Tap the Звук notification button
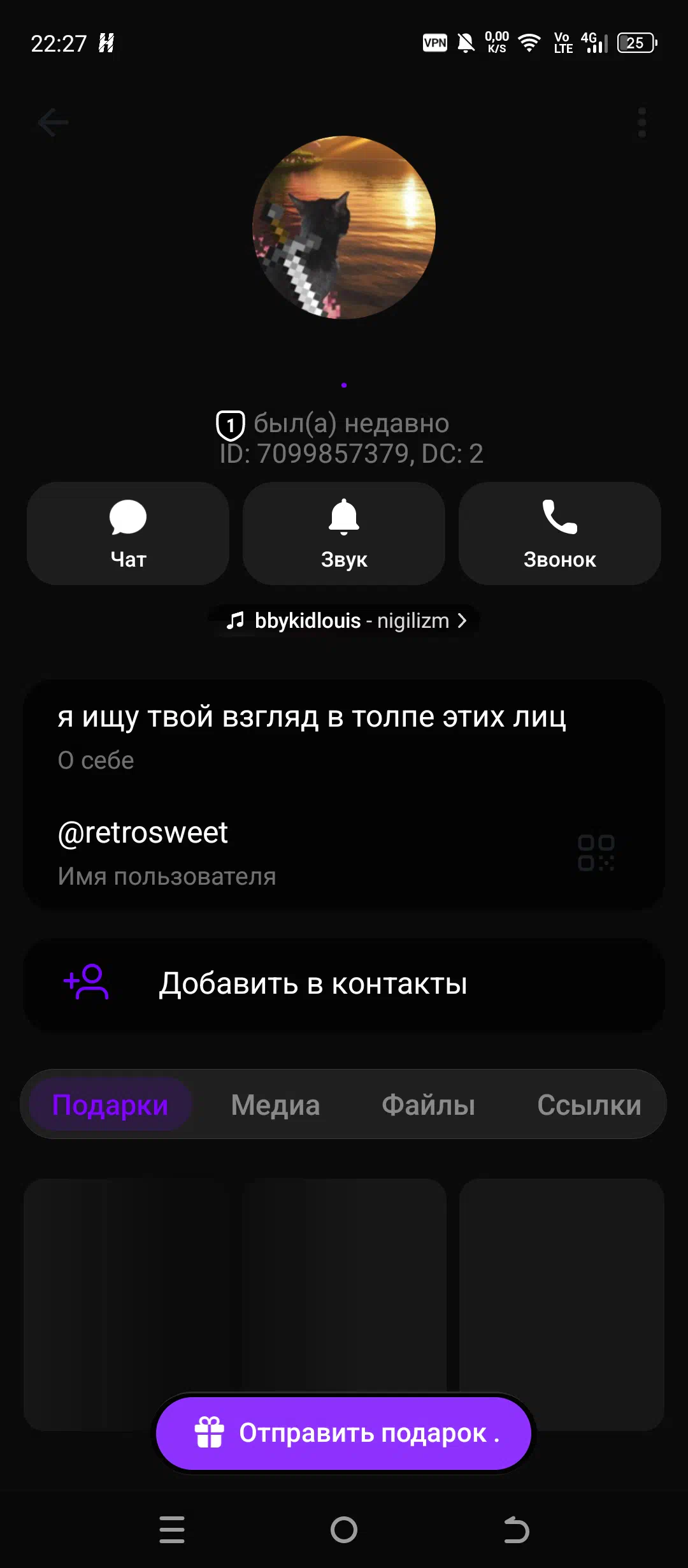The width and height of the screenshot is (688, 1568). (344, 534)
